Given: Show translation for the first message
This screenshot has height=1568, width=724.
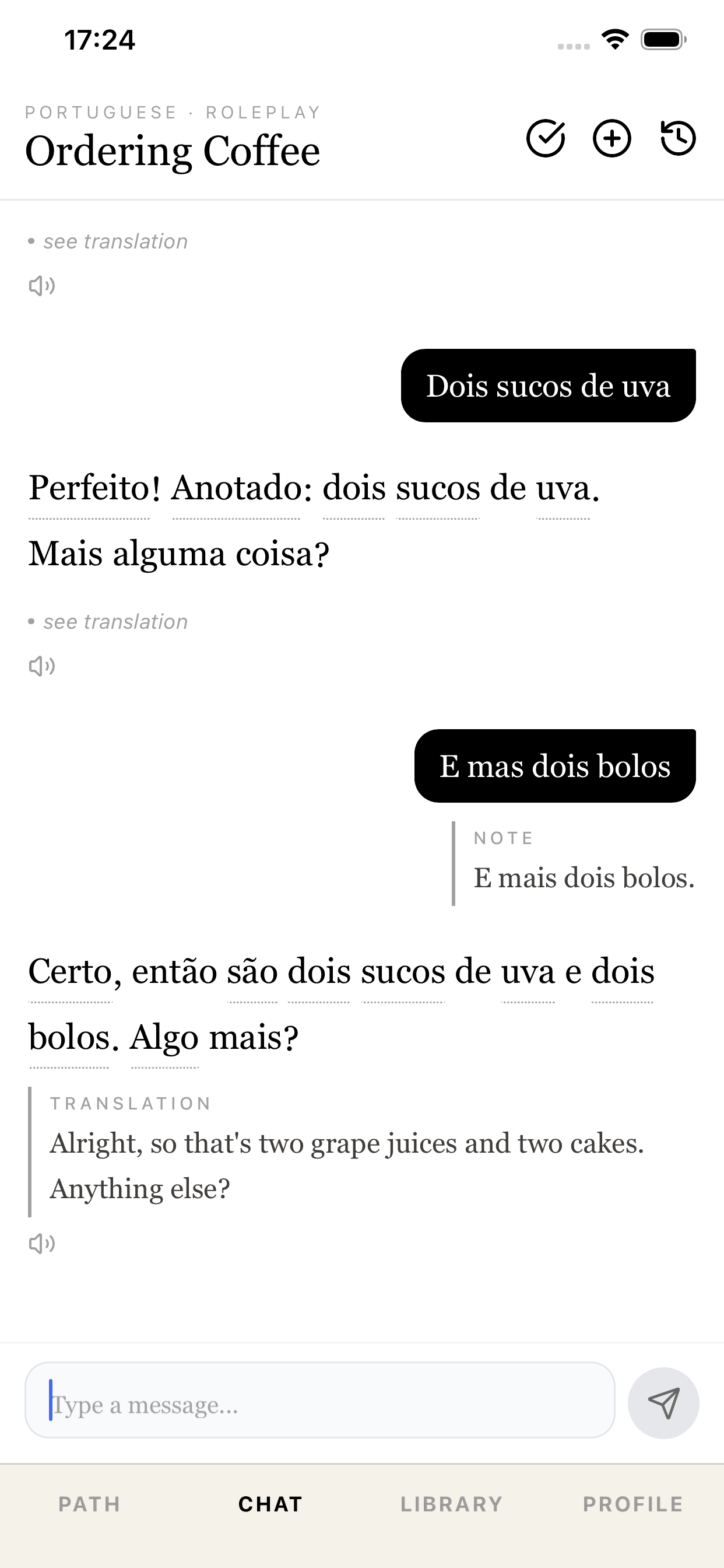Looking at the screenshot, I should tap(114, 240).
